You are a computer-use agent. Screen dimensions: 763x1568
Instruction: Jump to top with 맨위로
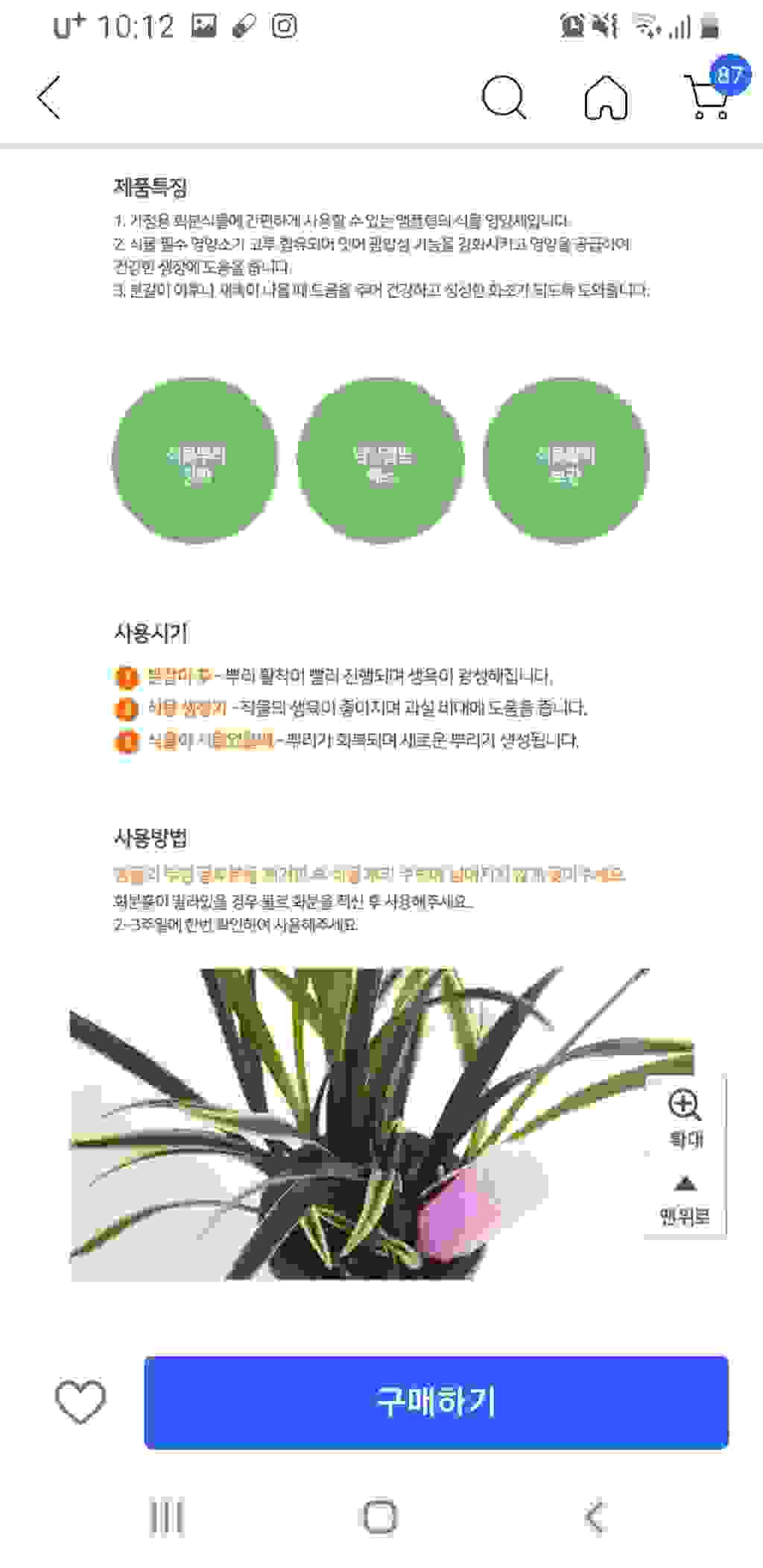coord(685,1200)
